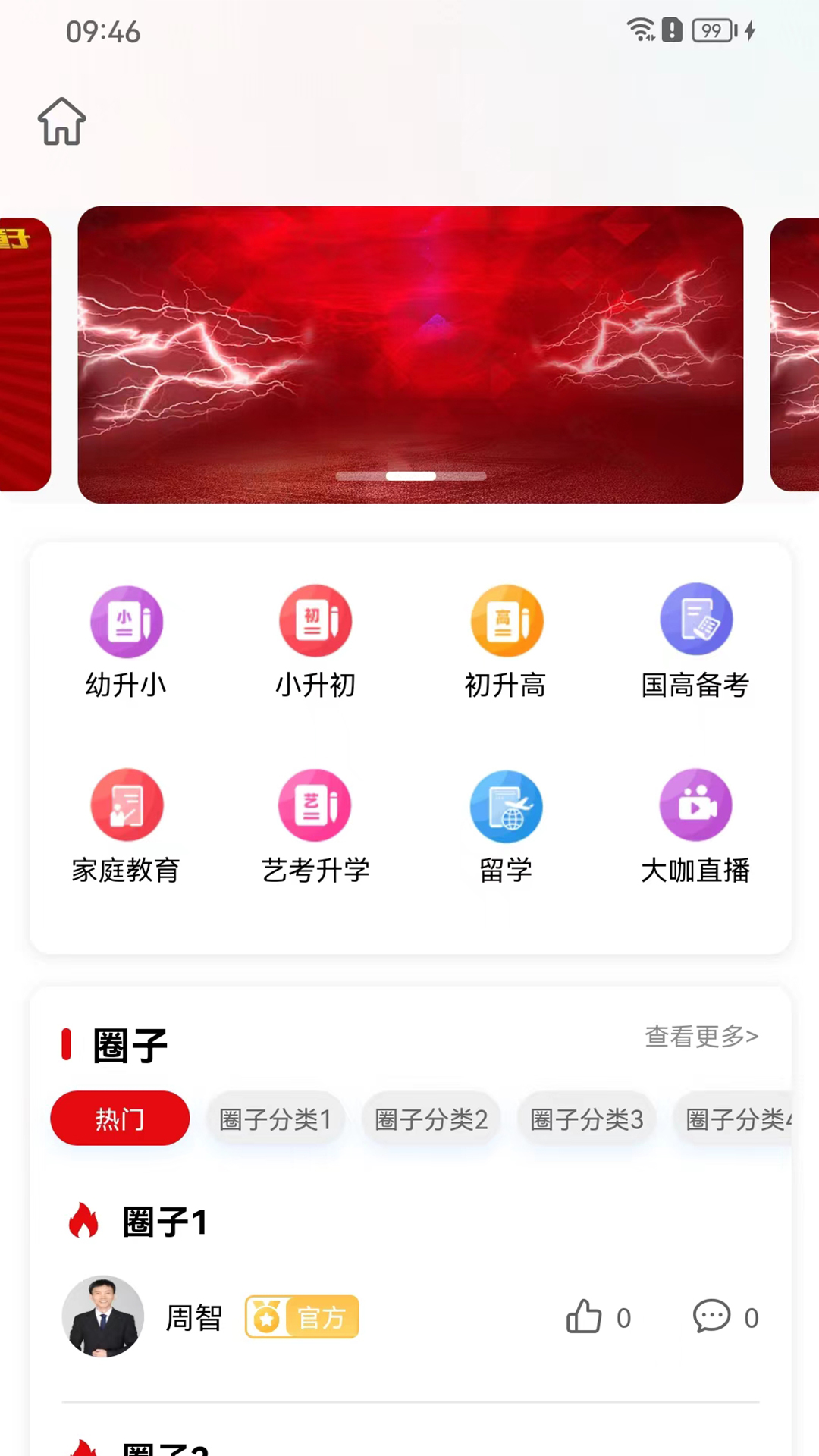Like 周智's post in 圈子1
The height and width of the screenshot is (1456, 819).
coord(585,1317)
